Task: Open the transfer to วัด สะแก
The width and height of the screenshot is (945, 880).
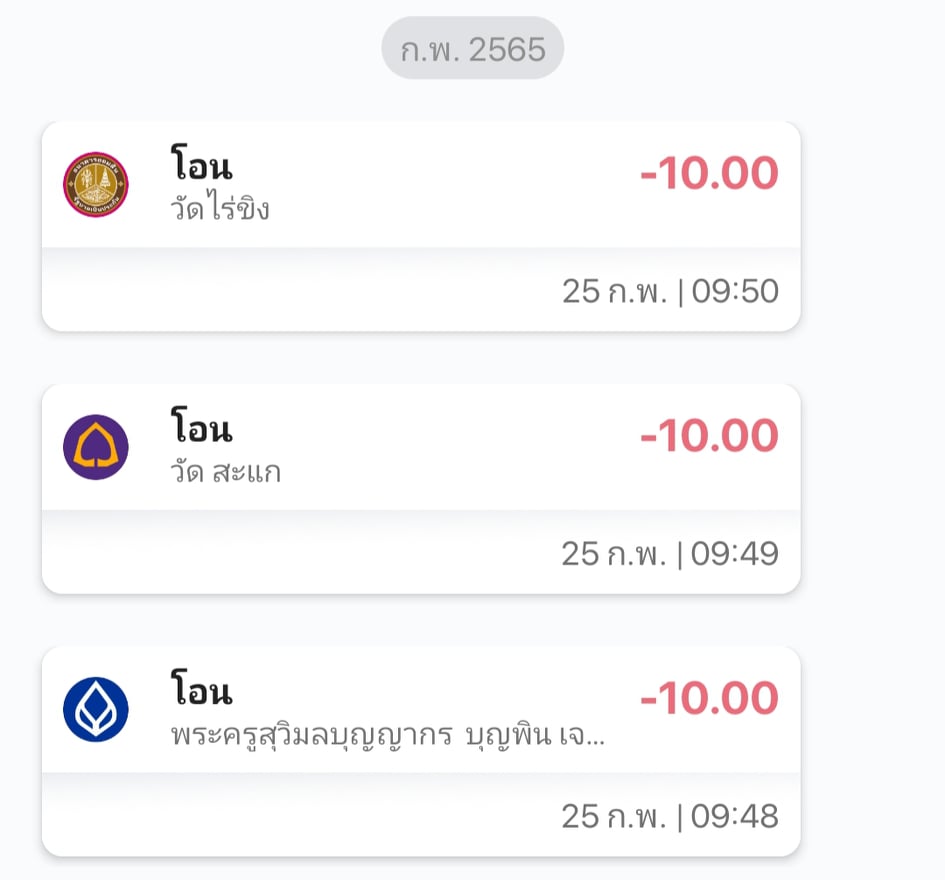Action: pyautogui.click(x=420, y=488)
